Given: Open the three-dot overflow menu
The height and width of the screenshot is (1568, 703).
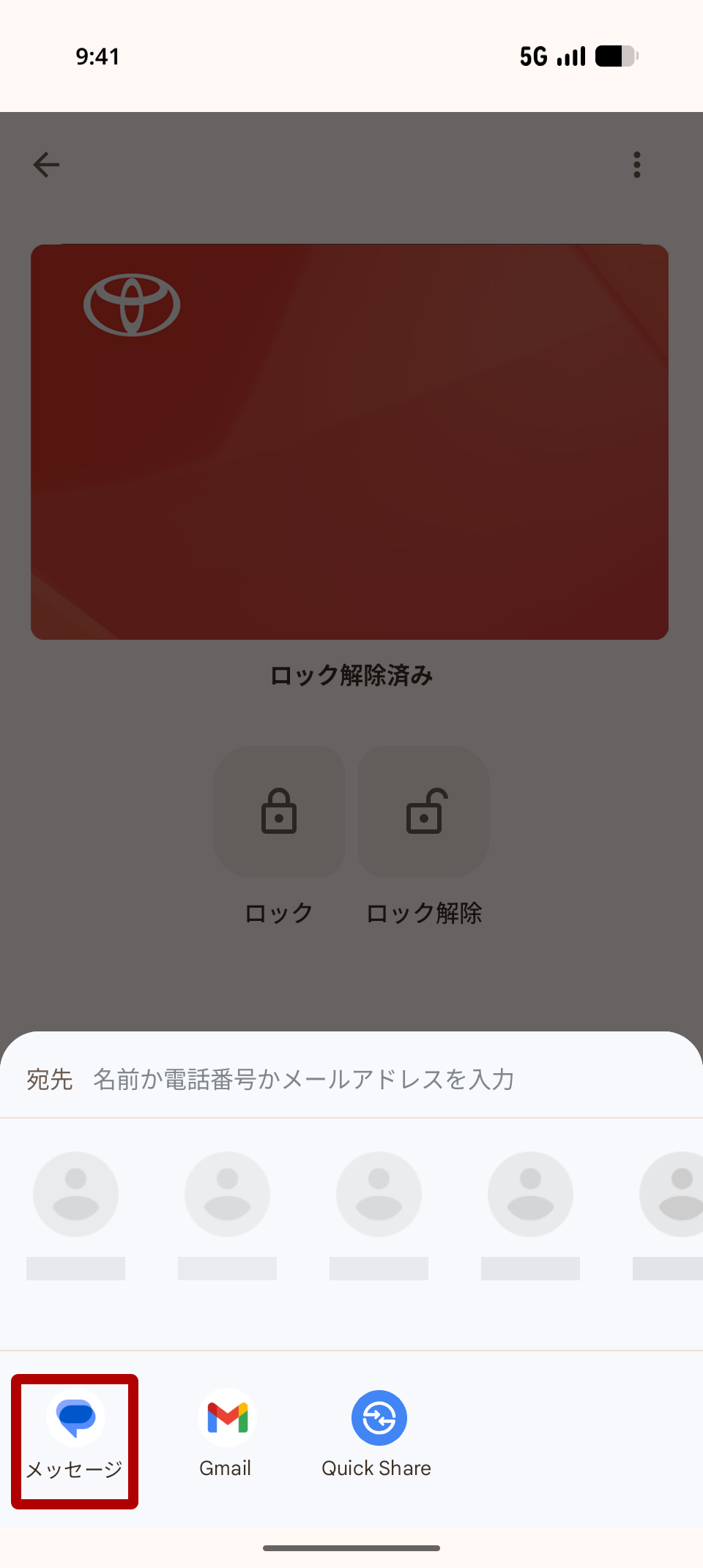Looking at the screenshot, I should 636,165.
